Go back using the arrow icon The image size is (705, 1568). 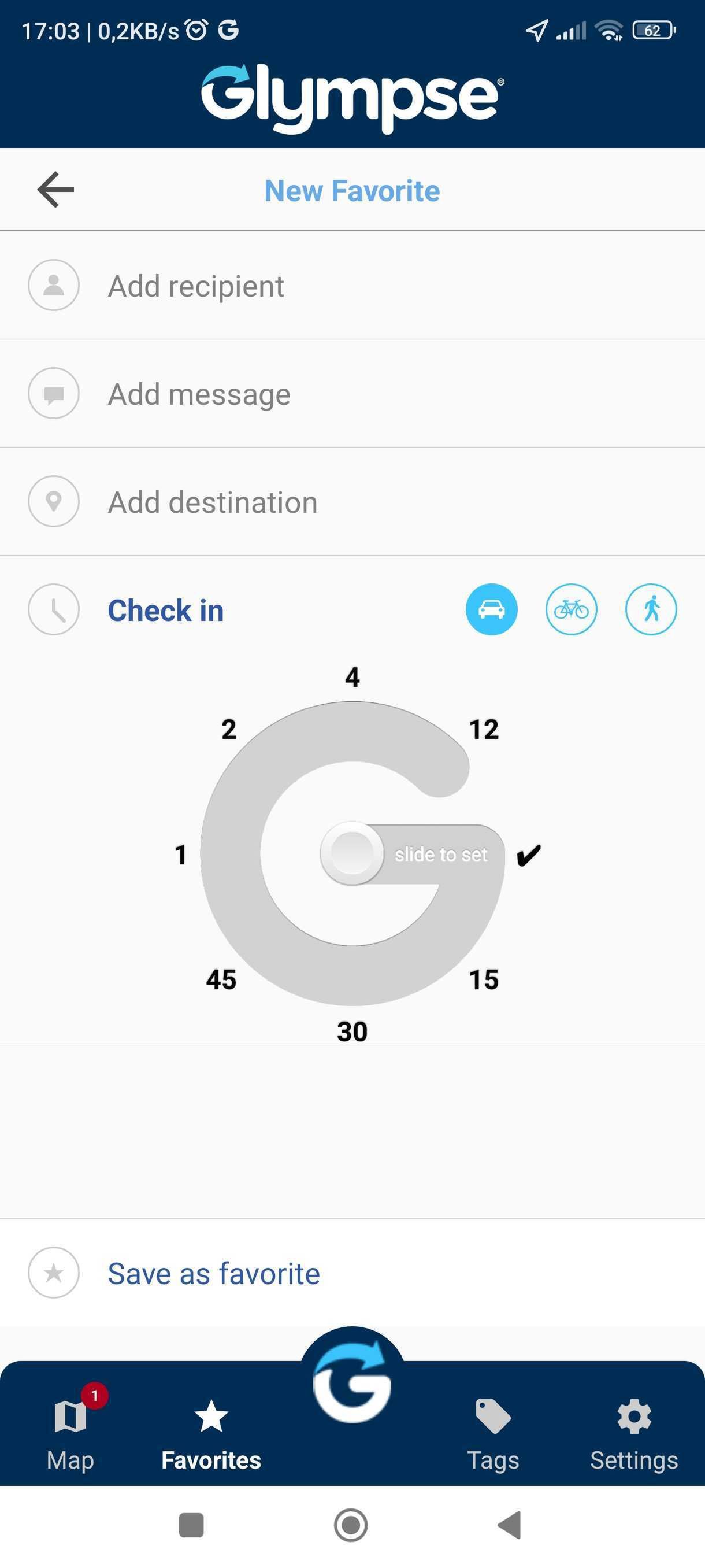click(55, 190)
